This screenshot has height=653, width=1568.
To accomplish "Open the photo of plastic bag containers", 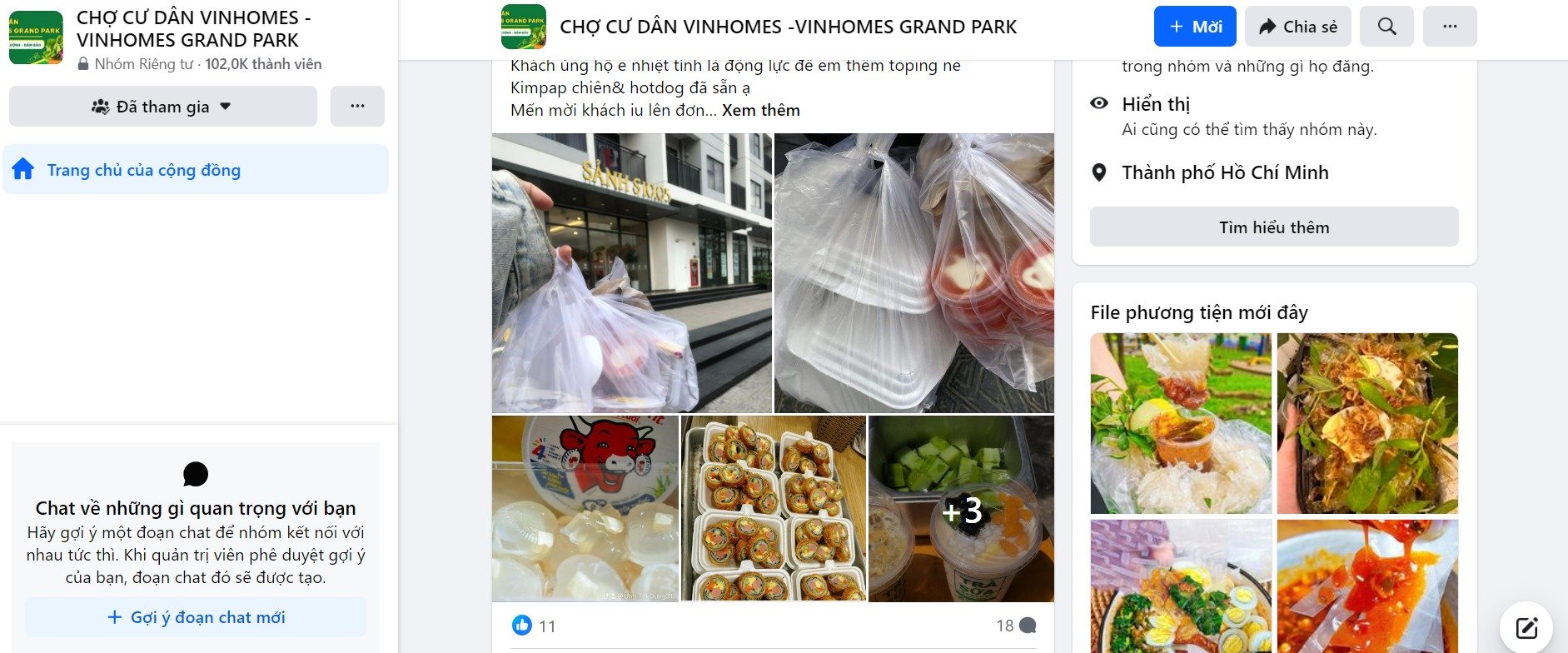I will [x=913, y=273].
